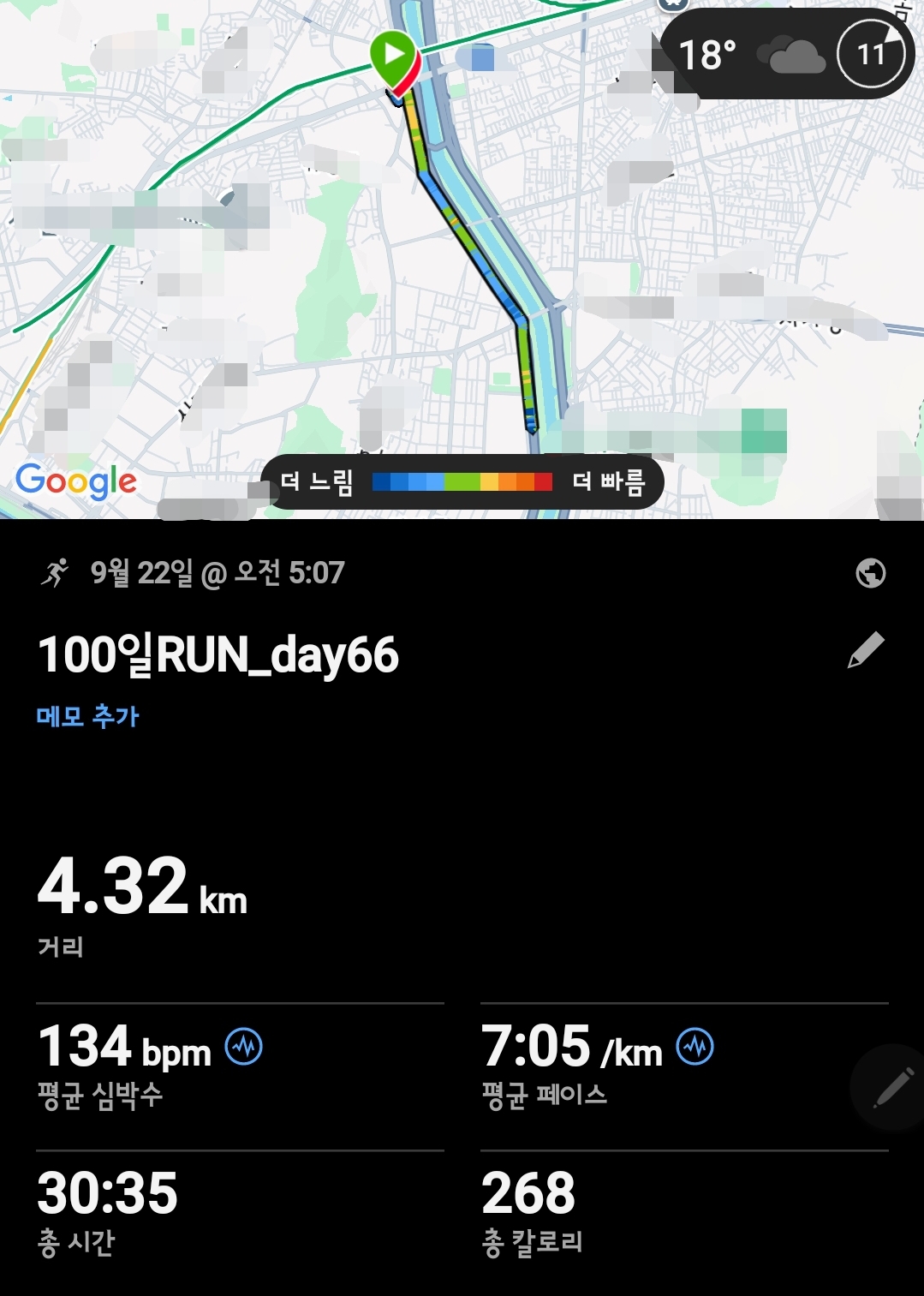Open the heart rate chart icon beside 134 bpm
Viewport: 924px width, 1296px height.
(244, 1046)
